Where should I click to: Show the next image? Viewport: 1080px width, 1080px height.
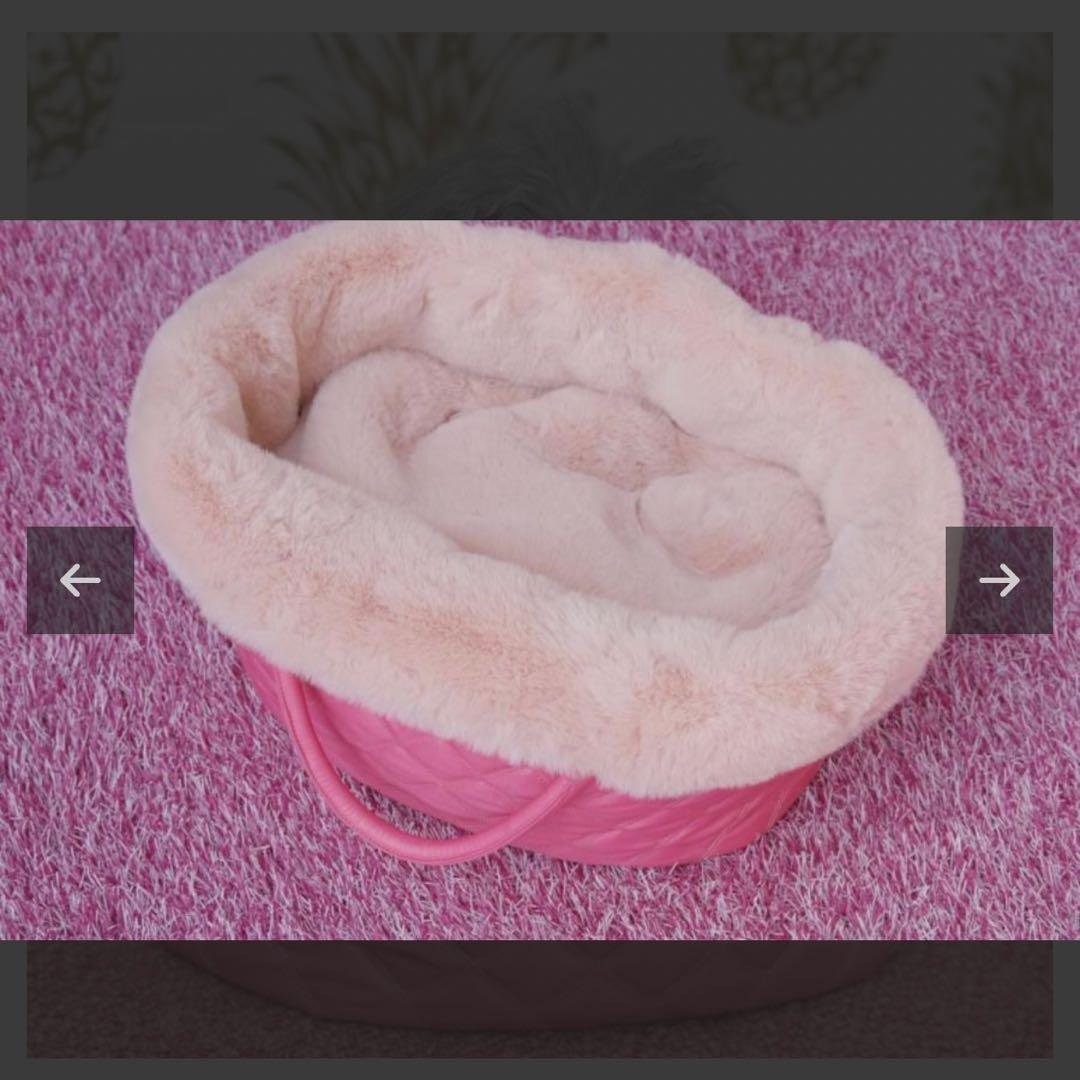coord(999,580)
